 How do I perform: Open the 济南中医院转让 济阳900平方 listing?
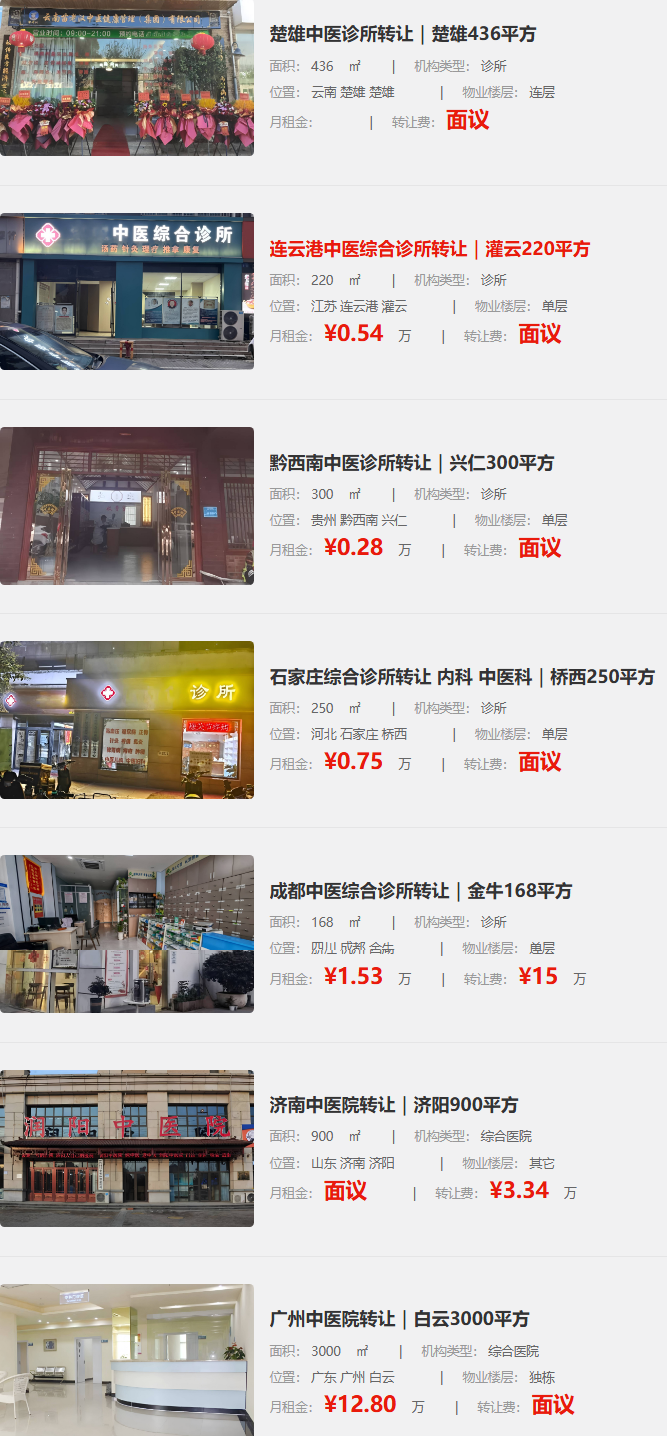394,1105
